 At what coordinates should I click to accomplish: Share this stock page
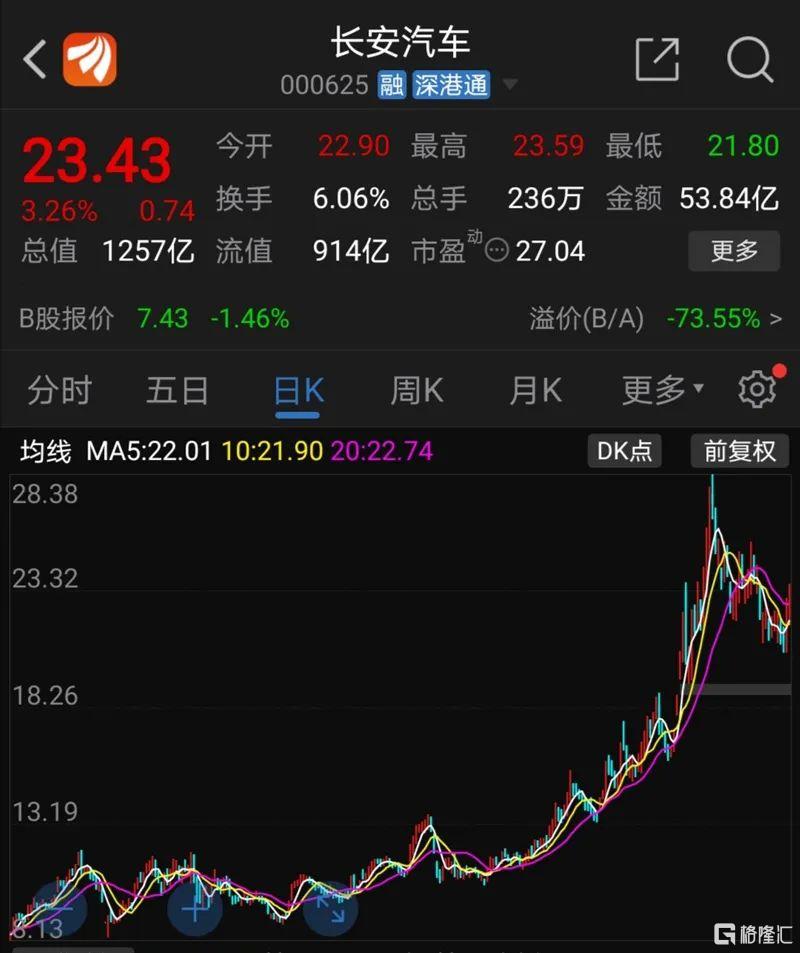tap(657, 60)
